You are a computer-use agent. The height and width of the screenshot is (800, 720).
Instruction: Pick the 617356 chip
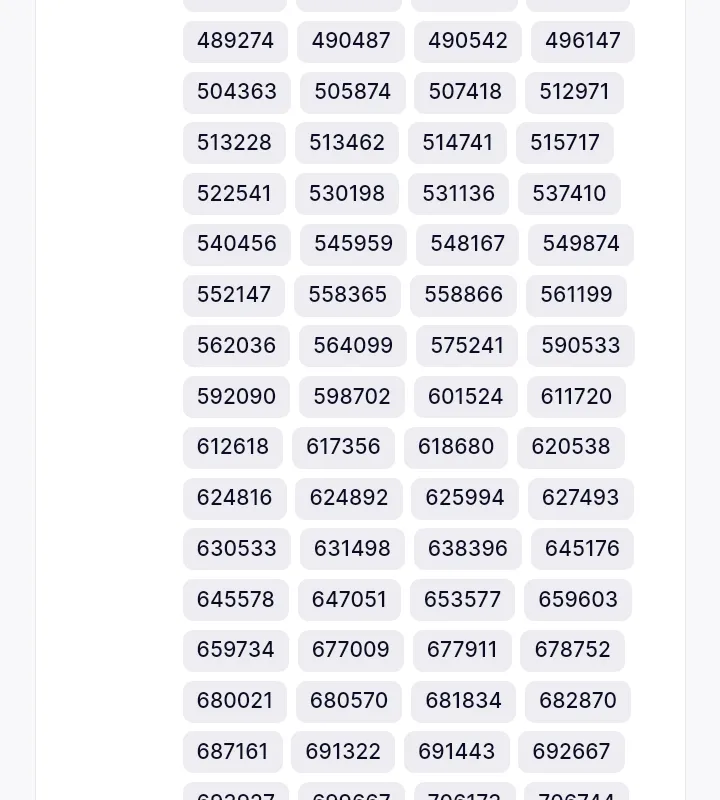click(x=343, y=447)
